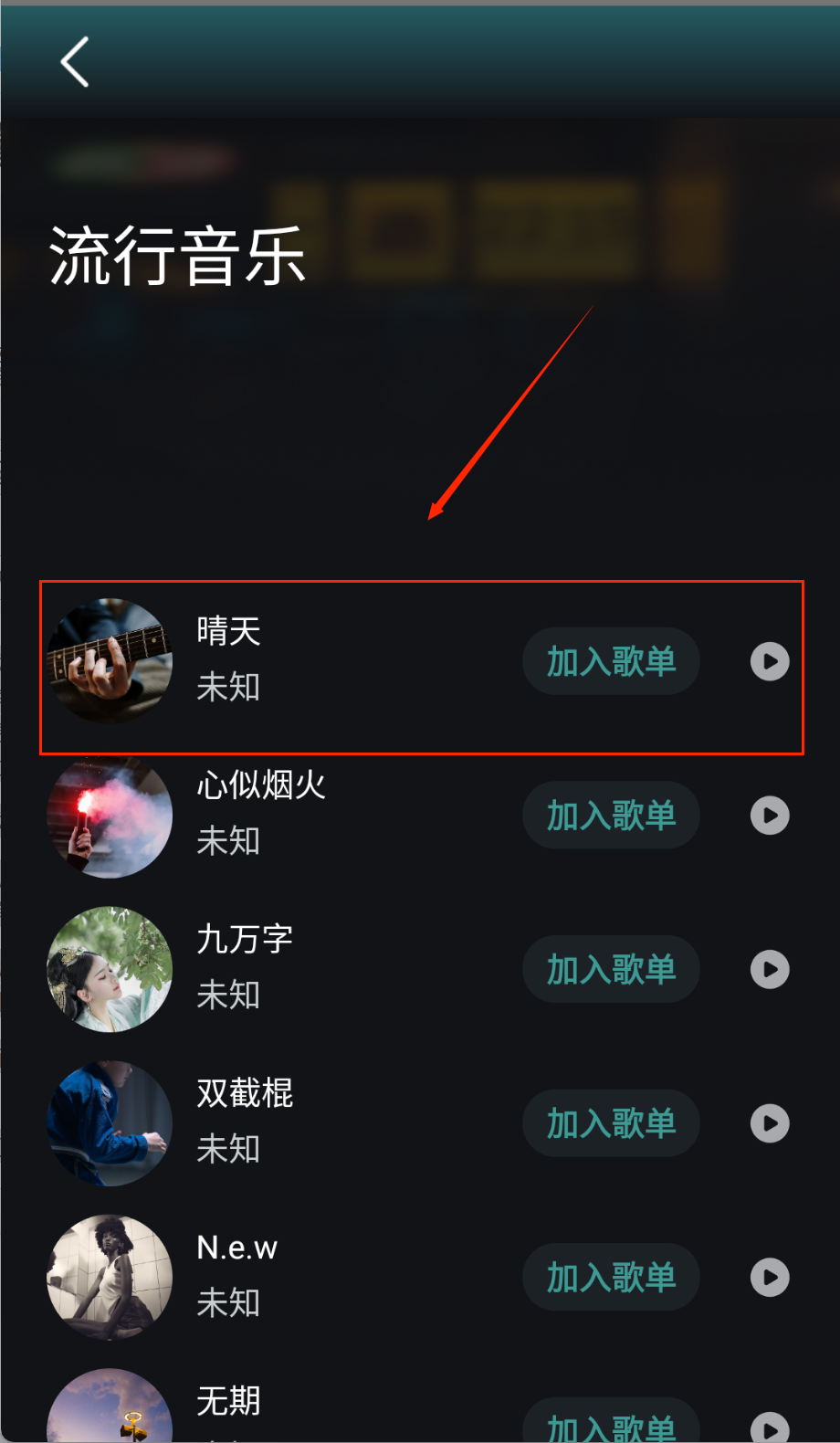Add 晴天 to a playlist
The height and width of the screenshot is (1443, 840).
click(x=611, y=661)
